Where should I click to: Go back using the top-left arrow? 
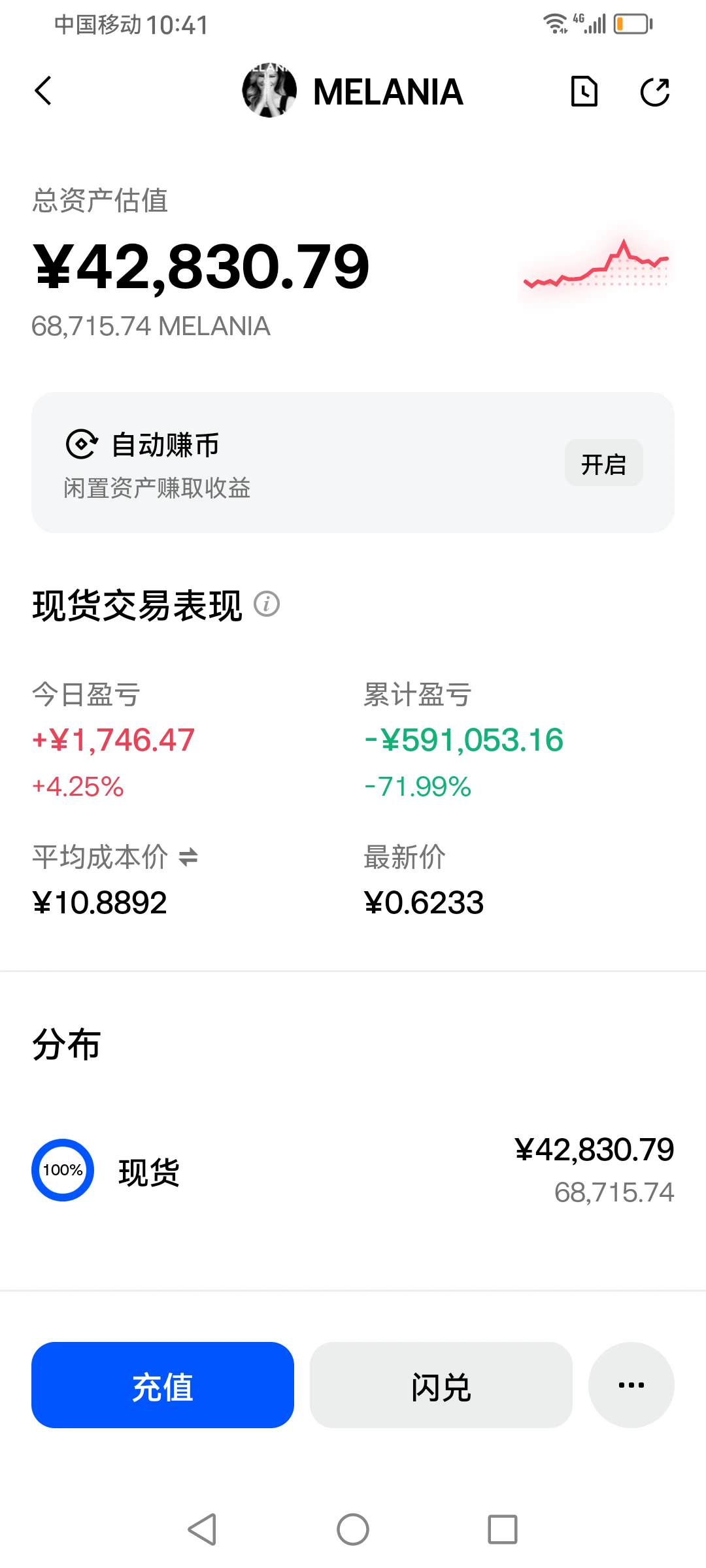point(43,91)
